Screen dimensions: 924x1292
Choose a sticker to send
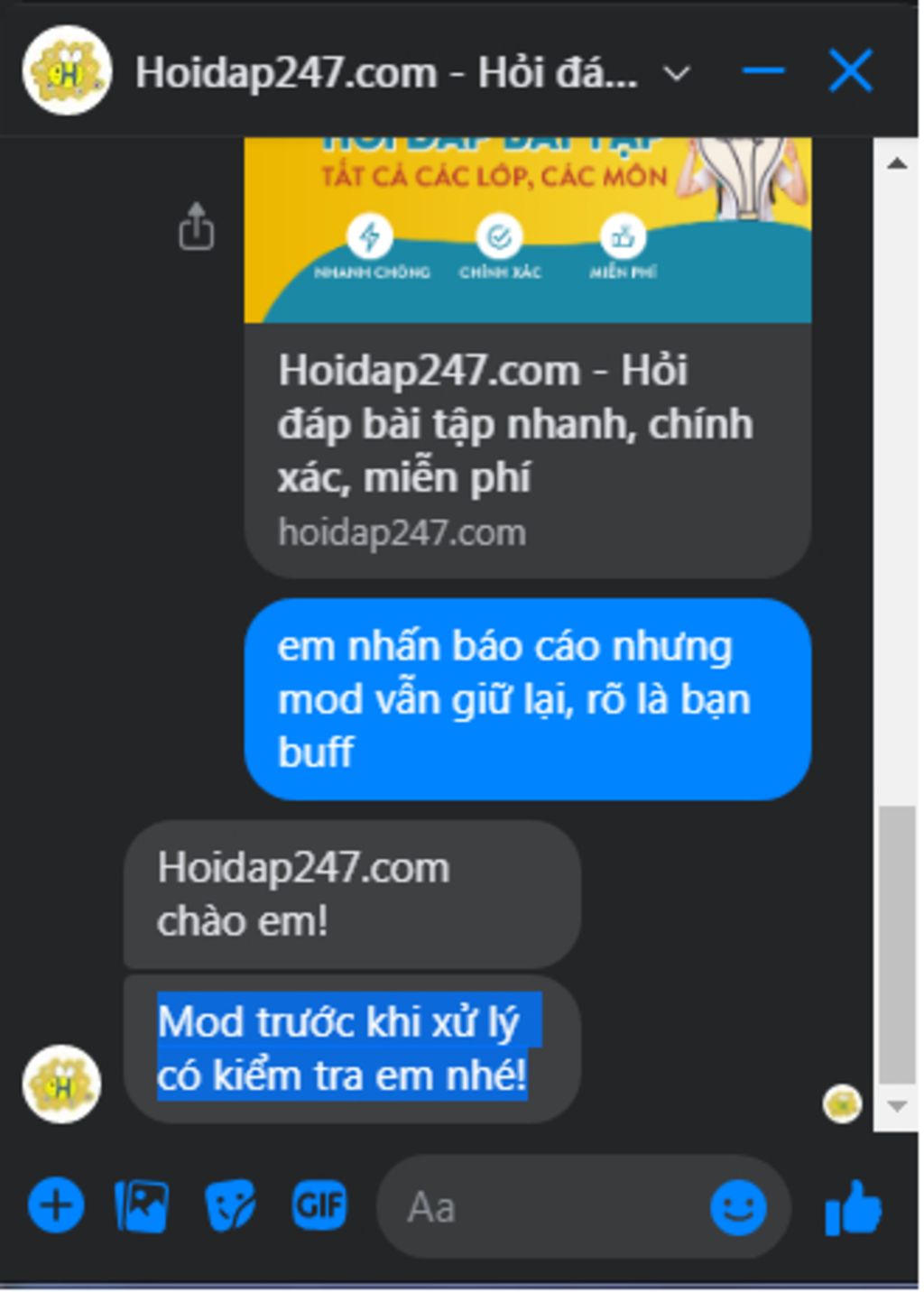click(230, 1205)
